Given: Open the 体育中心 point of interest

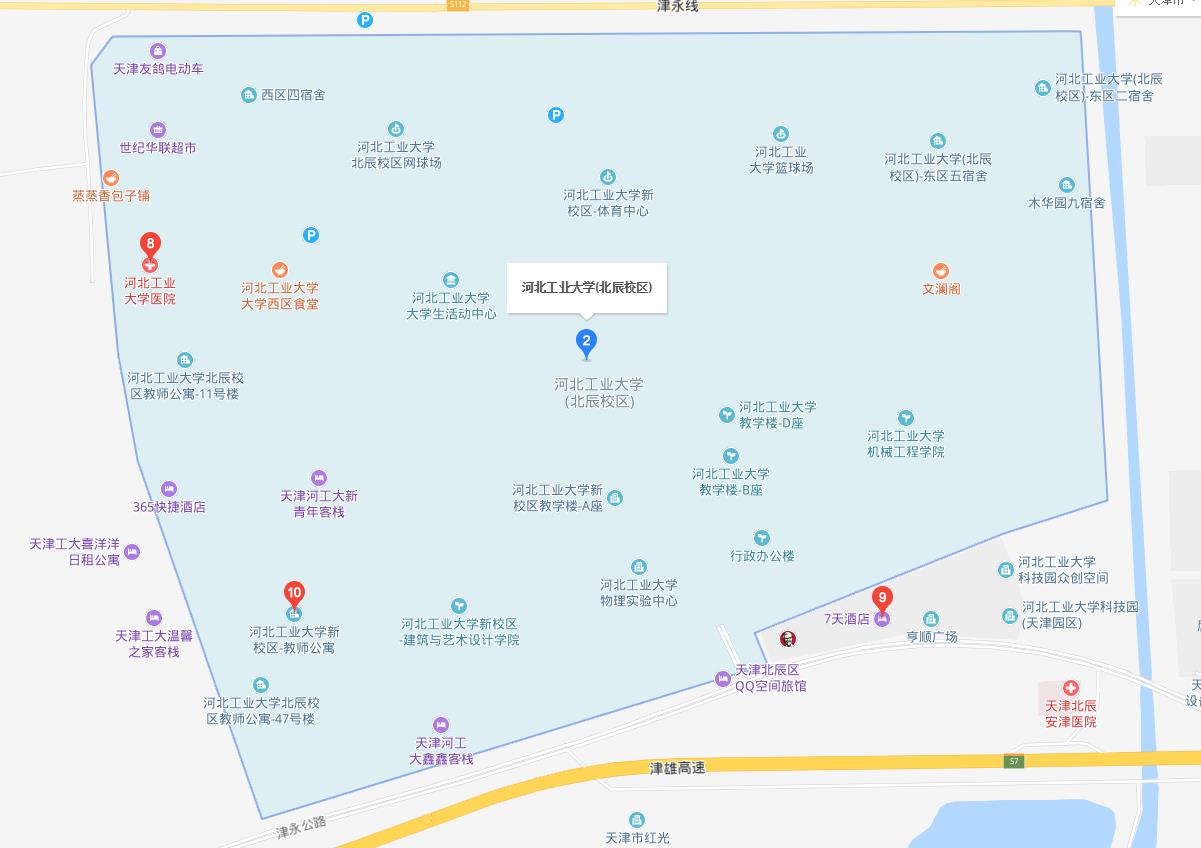Looking at the screenshot, I should click(607, 178).
